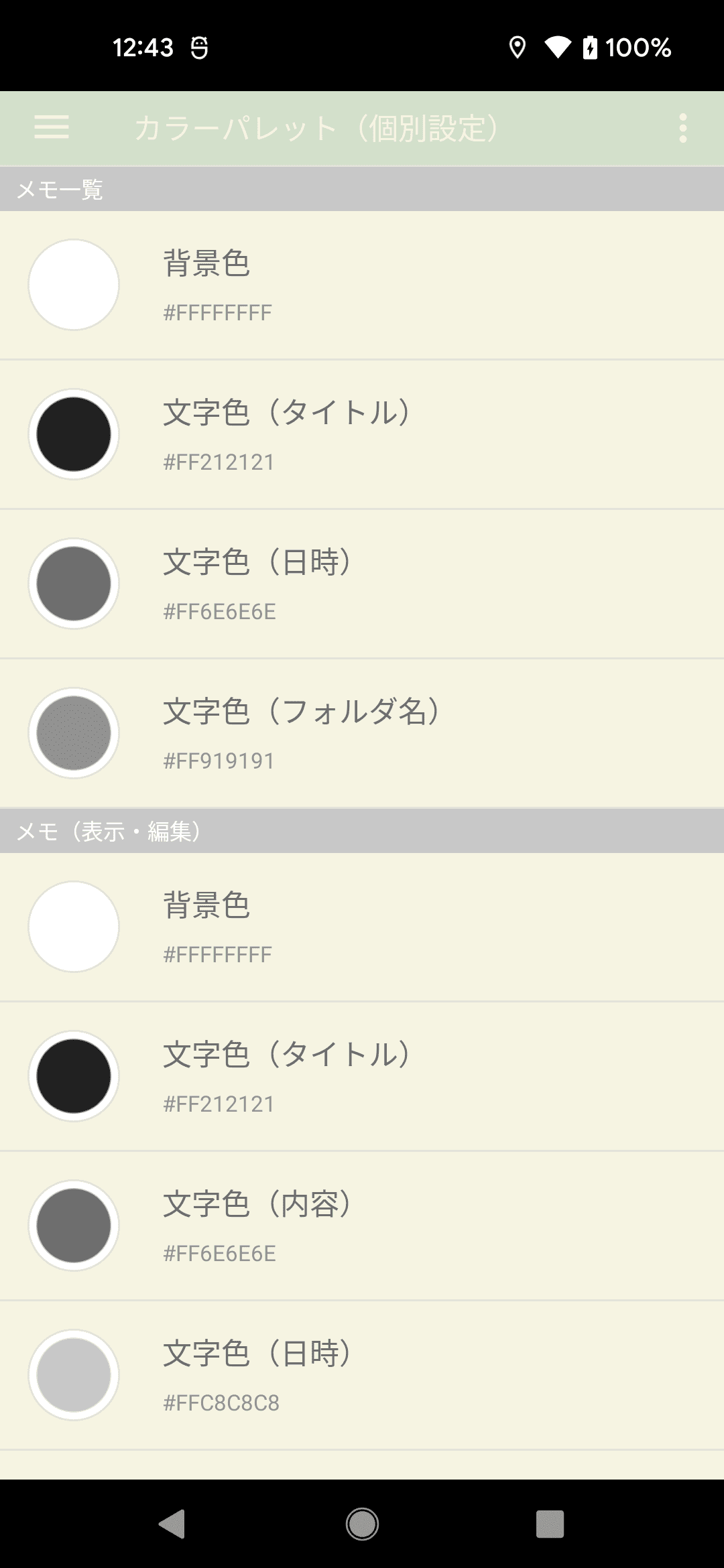724x1568 pixels.
Task: Open the hamburger drawer menu
Action: click(52, 127)
